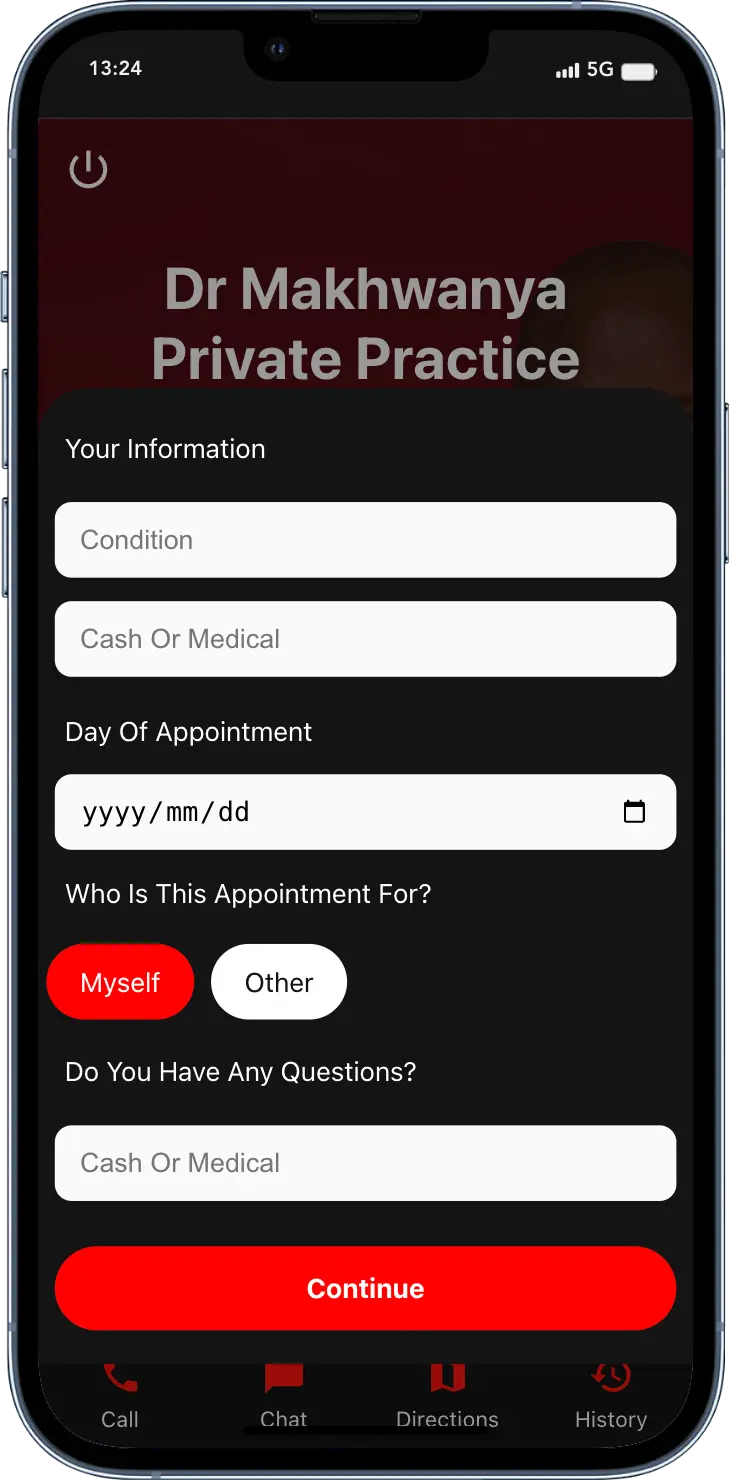Tap the battery indicator in the status bar
This screenshot has width=729, height=1480.
(x=637, y=71)
